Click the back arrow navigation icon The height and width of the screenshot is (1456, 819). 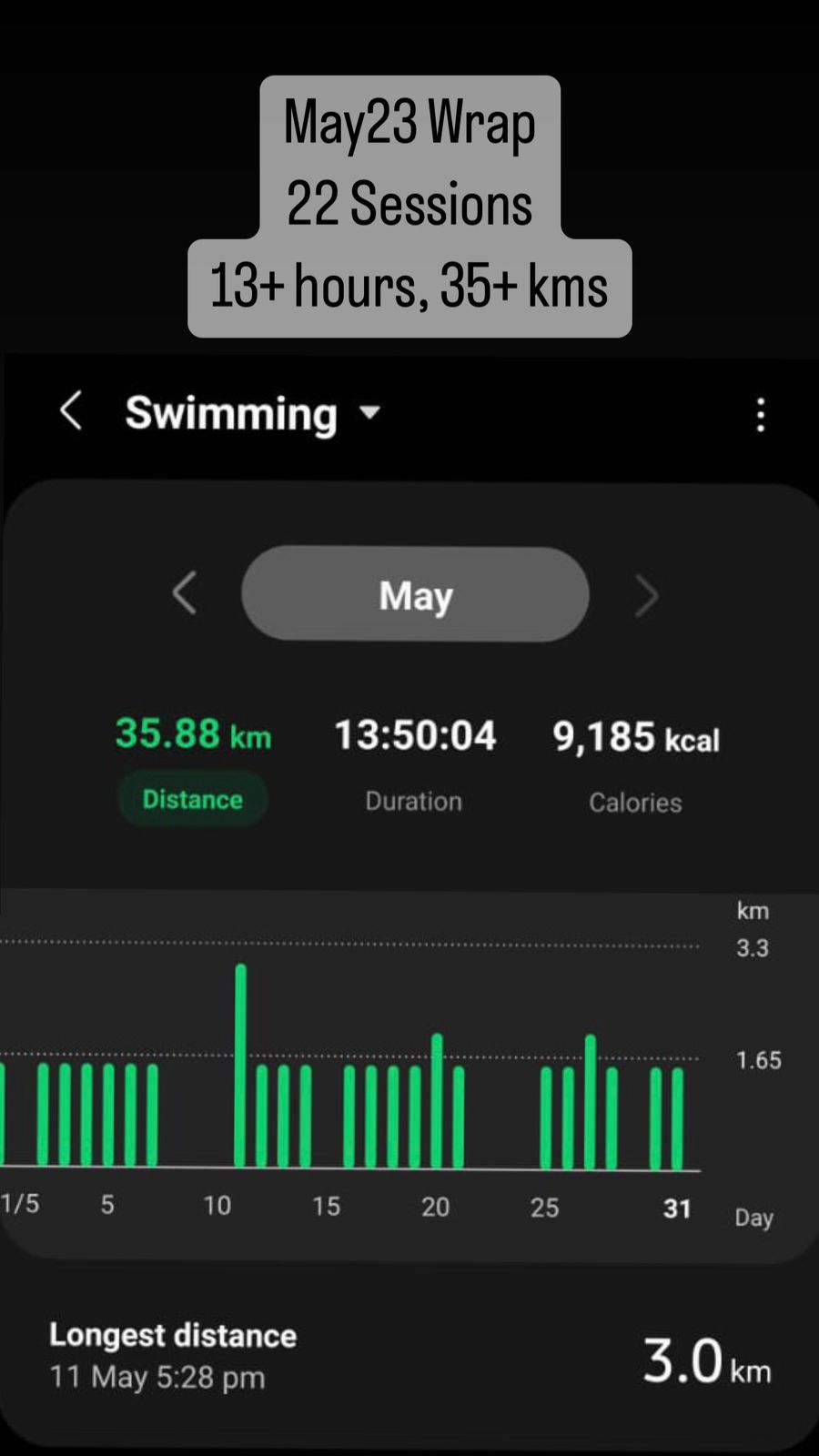pos(73,412)
